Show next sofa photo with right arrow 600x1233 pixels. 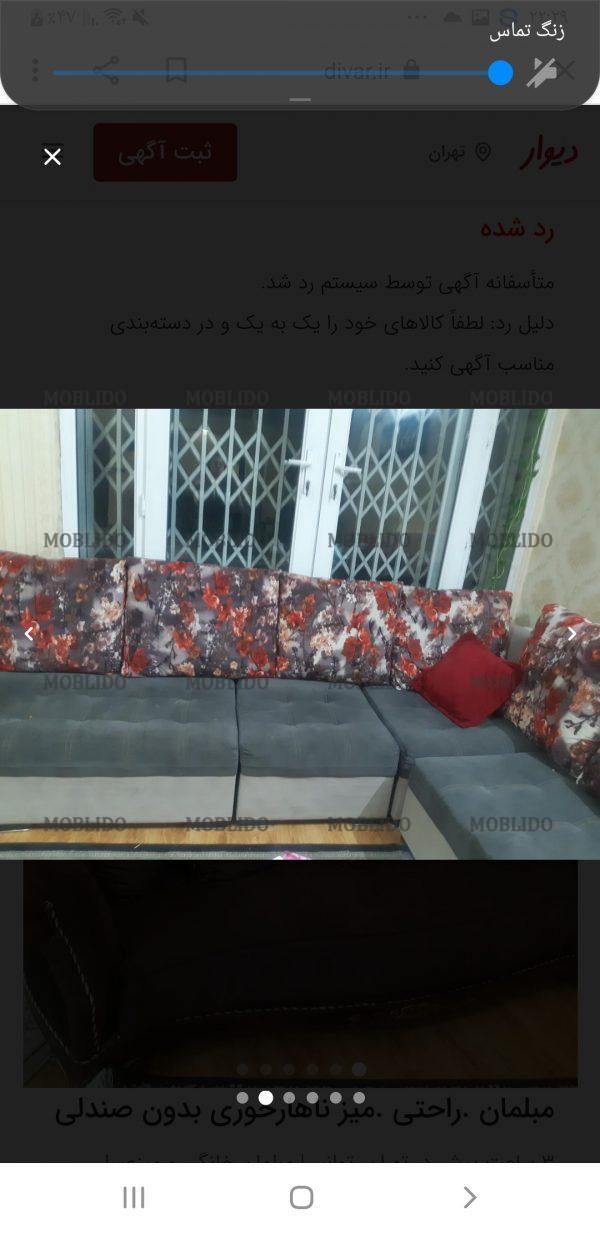(572, 634)
